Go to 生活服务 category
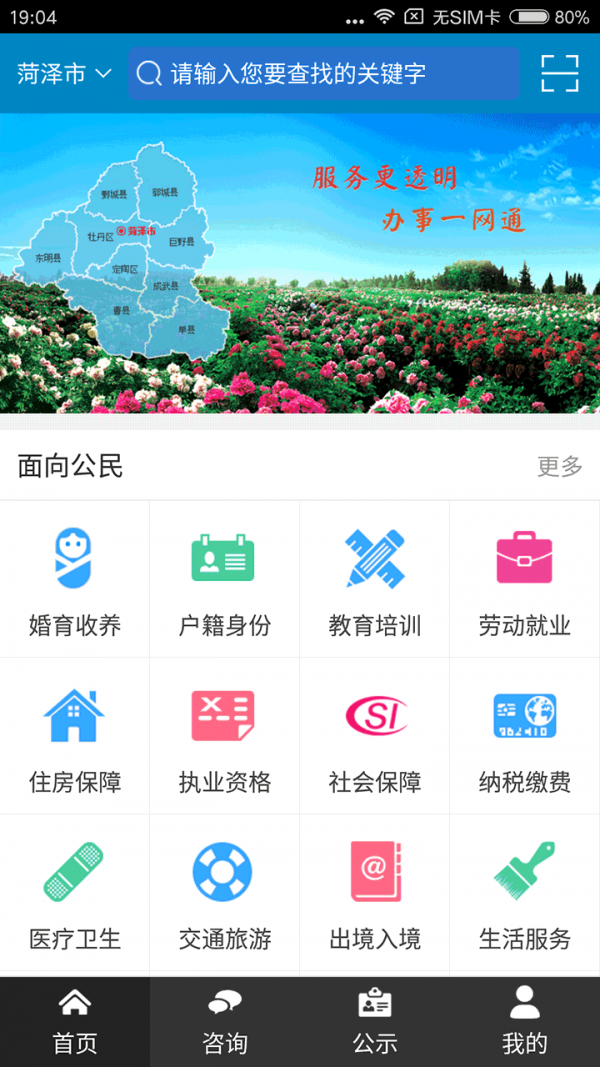This screenshot has width=600, height=1067. point(525,893)
